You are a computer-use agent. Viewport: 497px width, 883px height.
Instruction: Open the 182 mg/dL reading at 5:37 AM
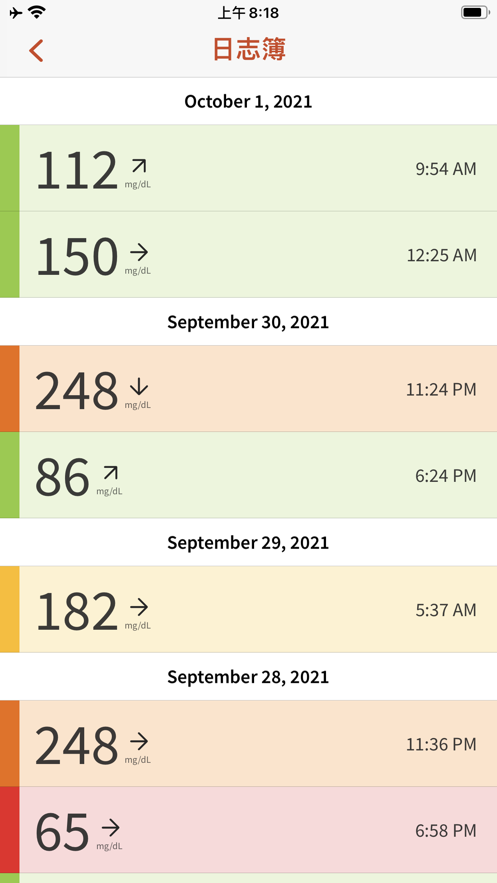tap(248, 609)
